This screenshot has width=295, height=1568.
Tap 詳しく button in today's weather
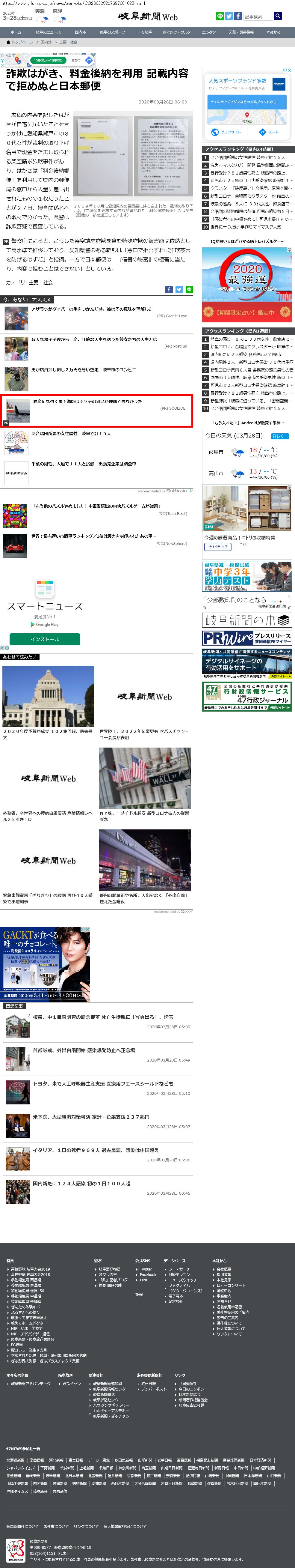point(278,436)
